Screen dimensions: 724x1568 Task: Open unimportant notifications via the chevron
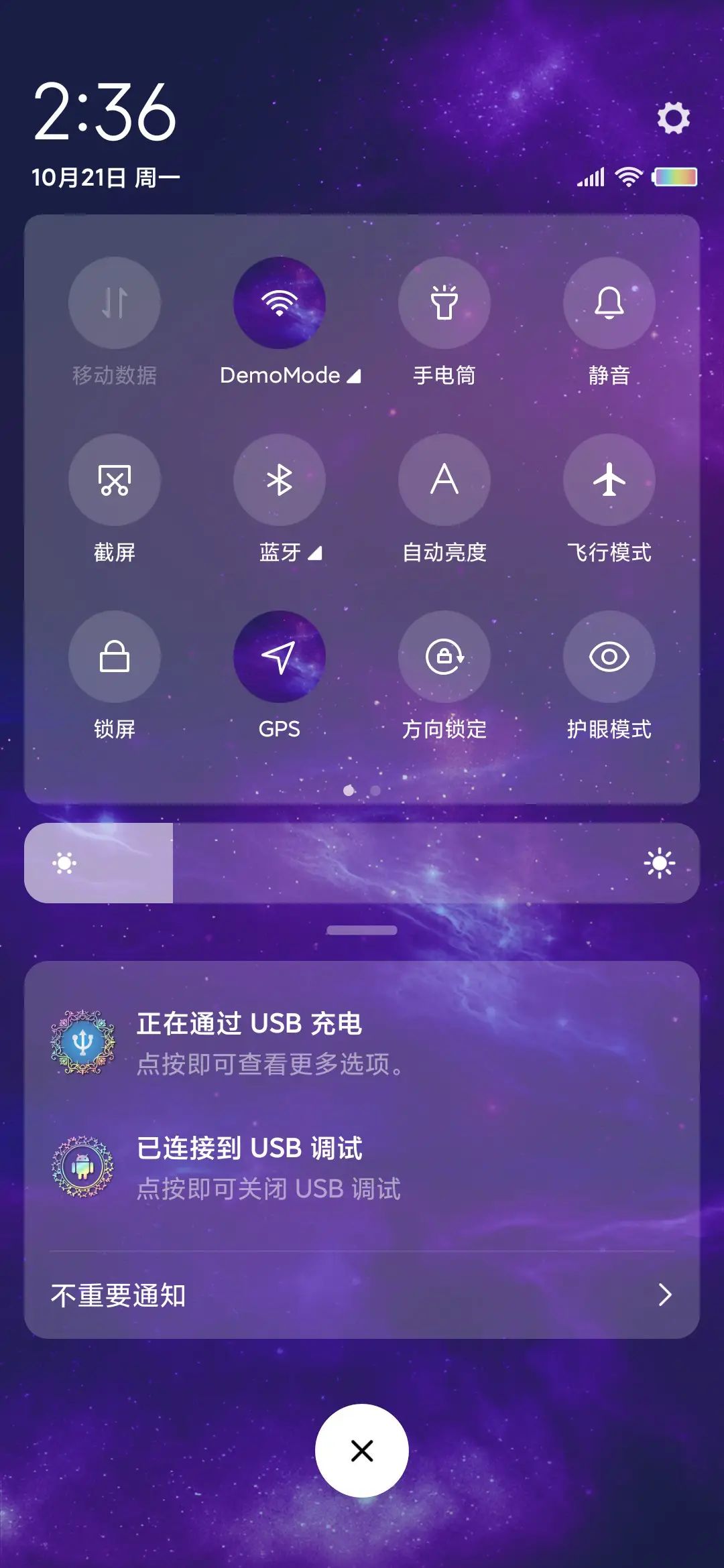663,1295
